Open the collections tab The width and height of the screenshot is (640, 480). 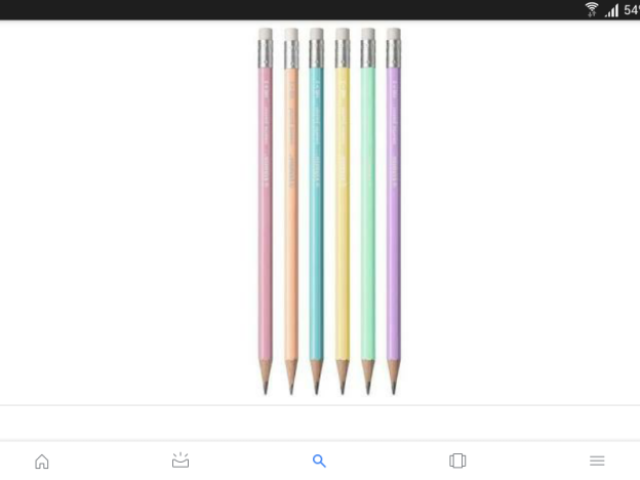[x=458, y=461]
